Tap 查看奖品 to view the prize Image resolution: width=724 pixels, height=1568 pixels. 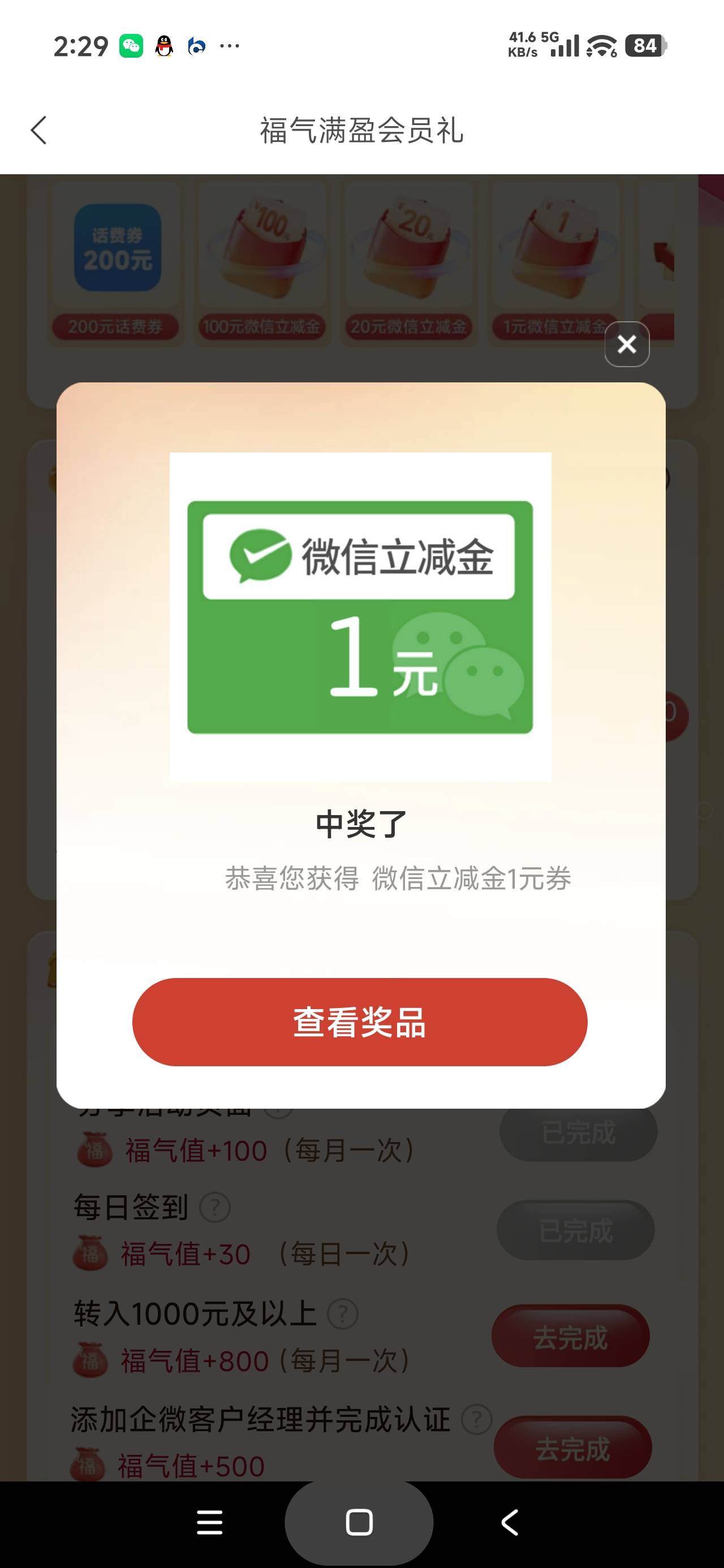pyautogui.click(x=360, y=1022)
